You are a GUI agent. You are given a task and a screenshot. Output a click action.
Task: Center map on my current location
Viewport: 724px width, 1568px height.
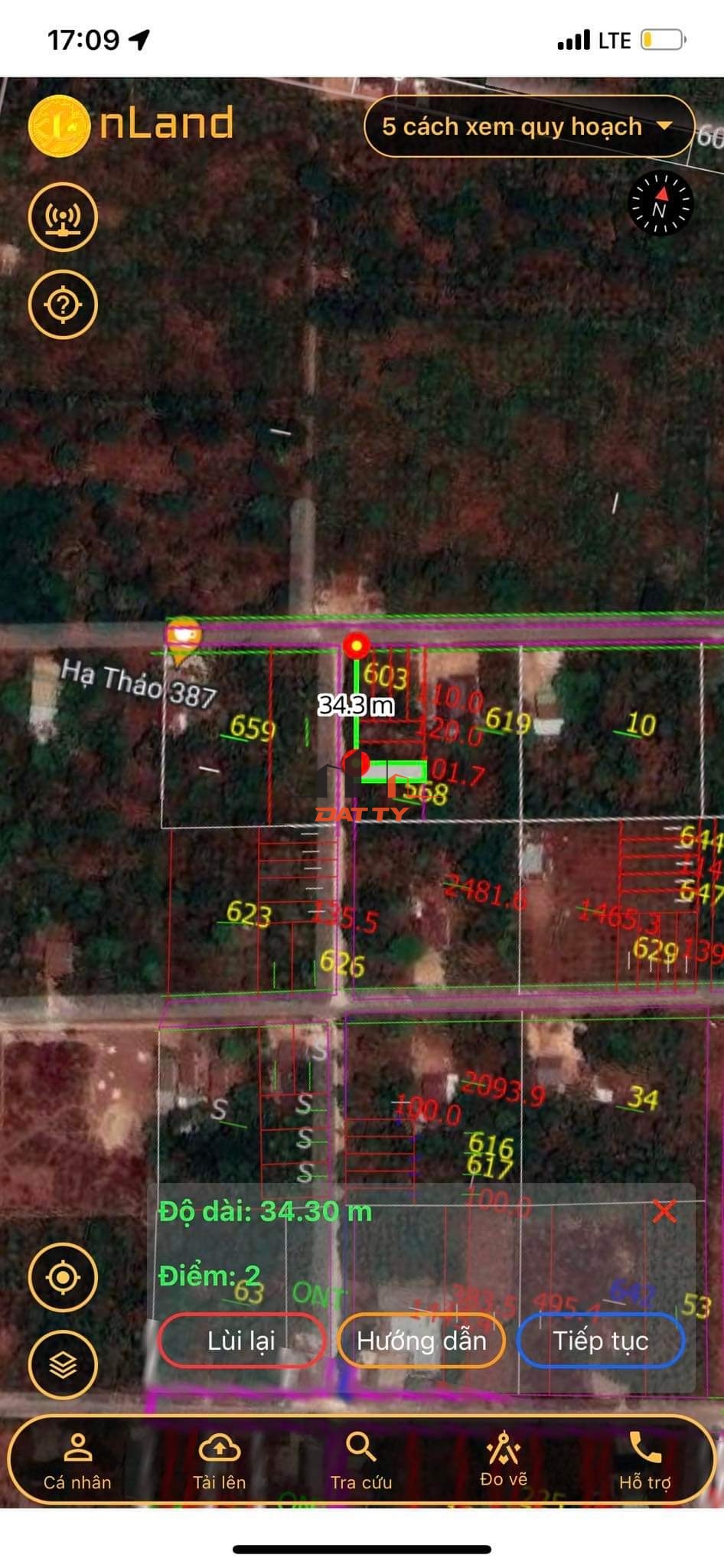(63, 1277)
